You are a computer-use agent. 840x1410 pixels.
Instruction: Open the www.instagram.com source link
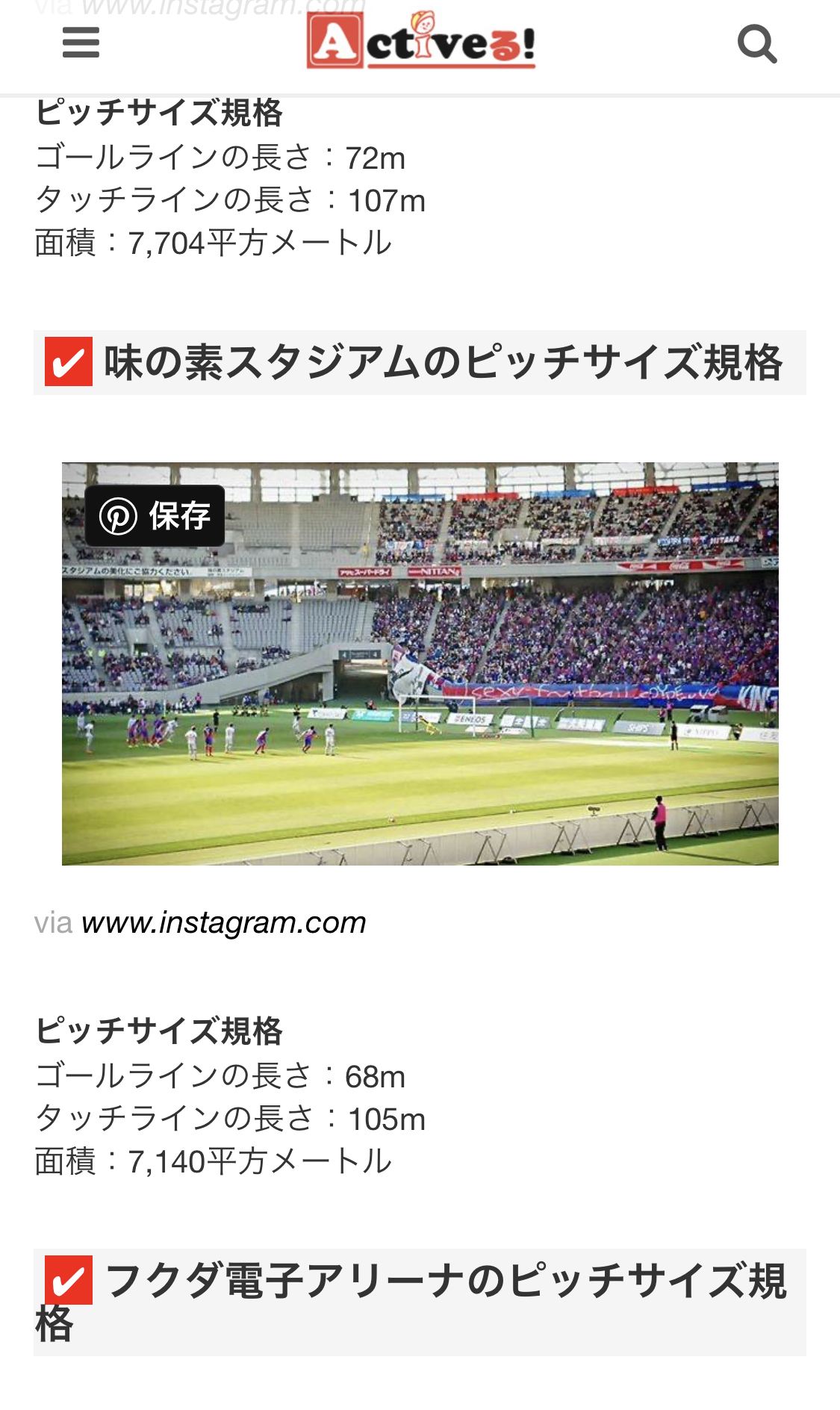point(223,923)
